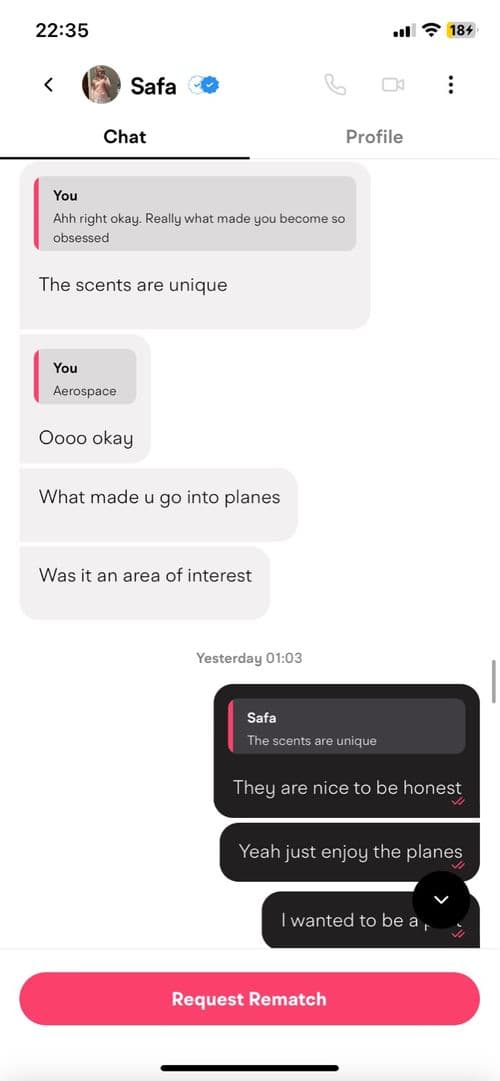Jump to latest messages with down arrow
Viewport: 500px width, 1081px height.
[x=441, y=900]
